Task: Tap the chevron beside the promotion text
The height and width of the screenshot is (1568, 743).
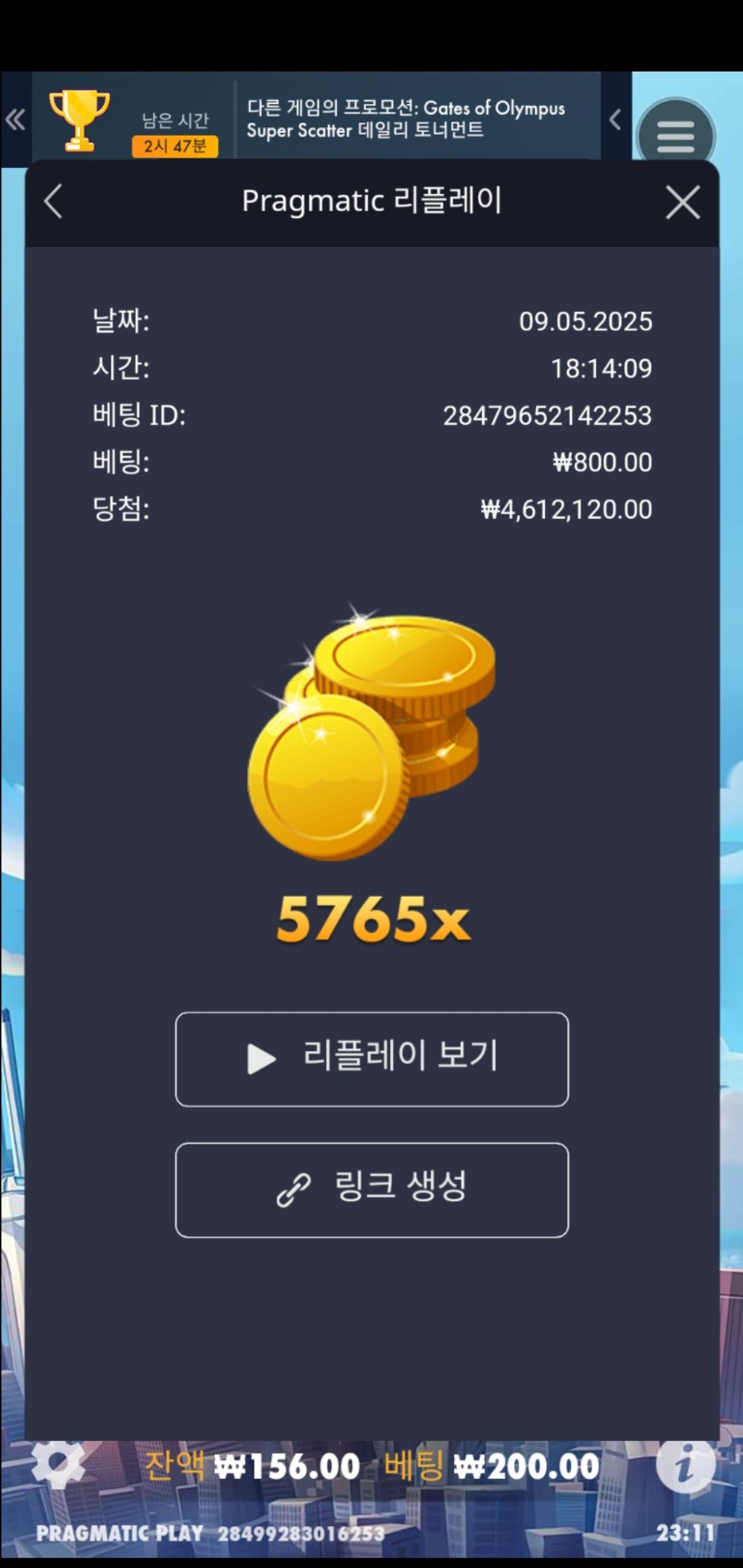Action: (615, 120)
